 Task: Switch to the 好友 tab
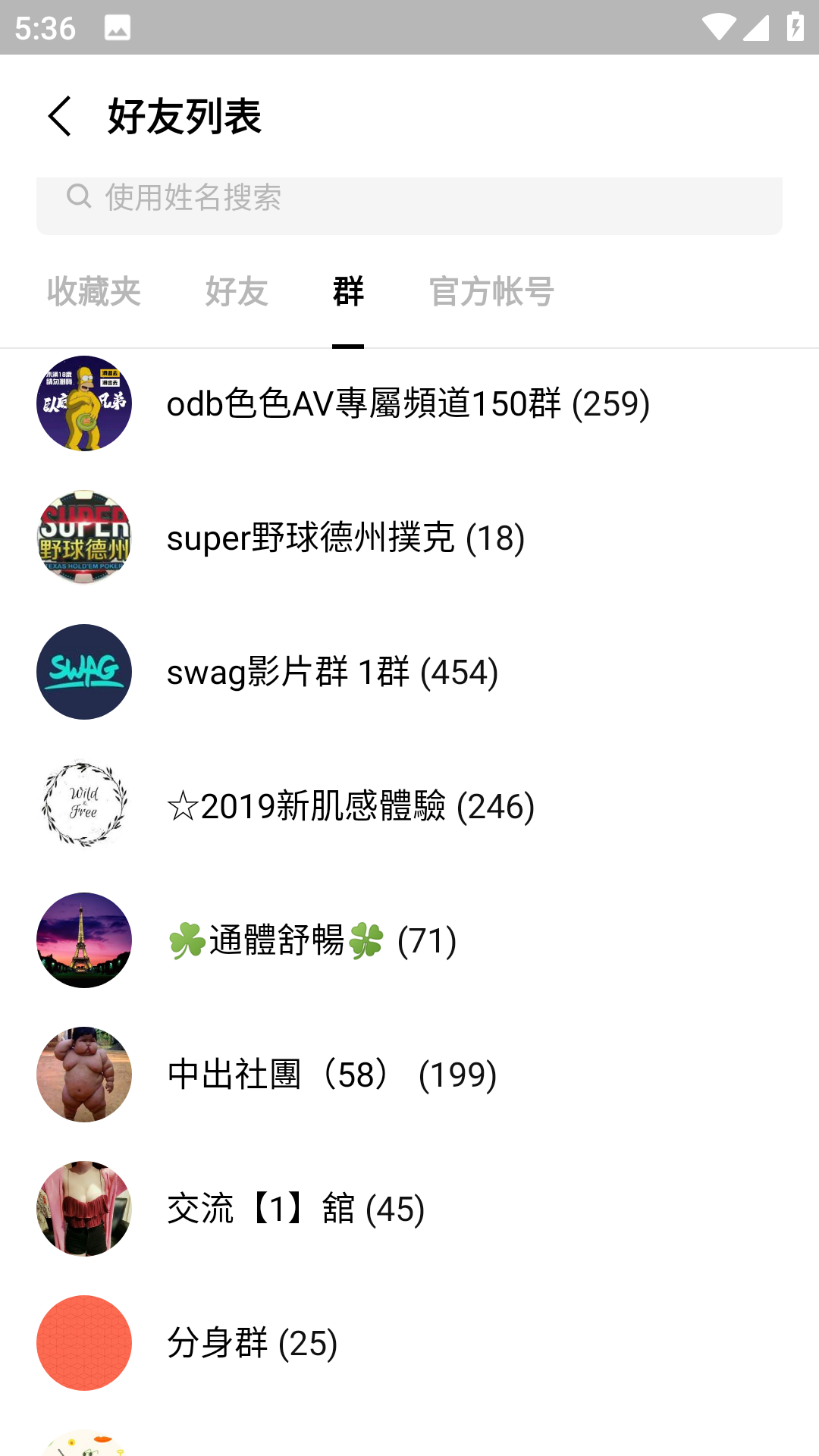(x=237, y=292)
